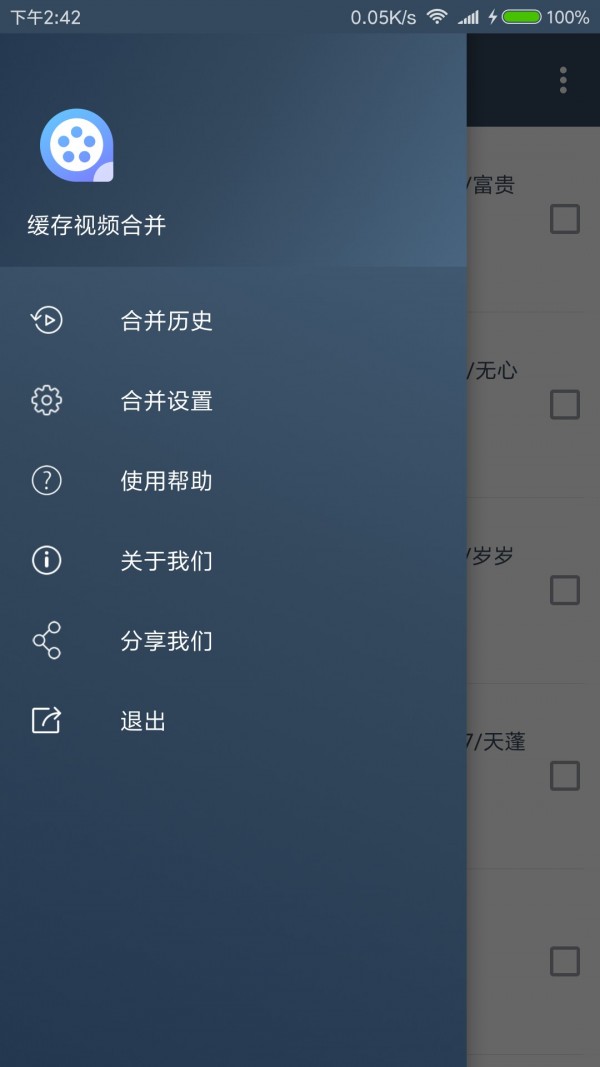
Task: Open 合并设置 merge settings
Action: coord(166,401)
